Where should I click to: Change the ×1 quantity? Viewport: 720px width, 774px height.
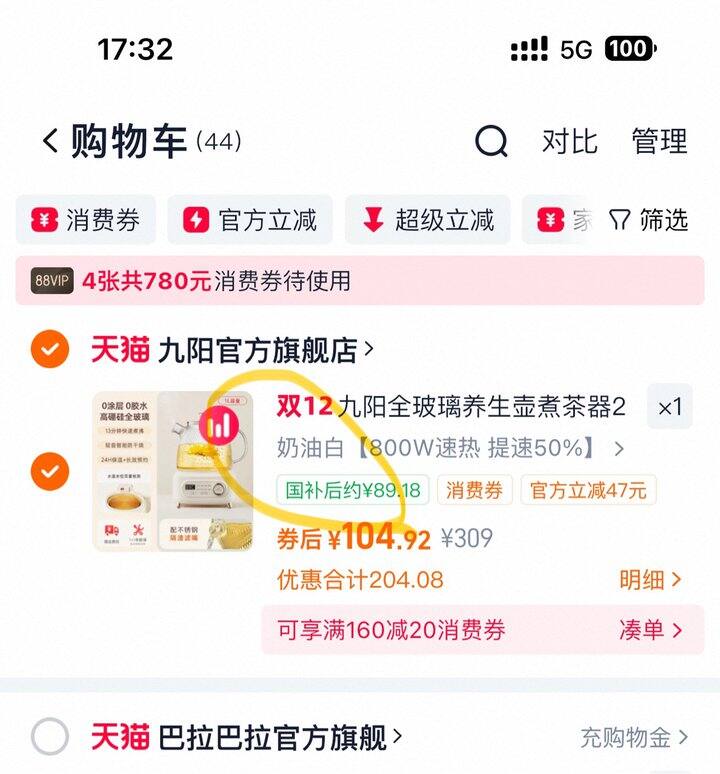tap(670, 407)
